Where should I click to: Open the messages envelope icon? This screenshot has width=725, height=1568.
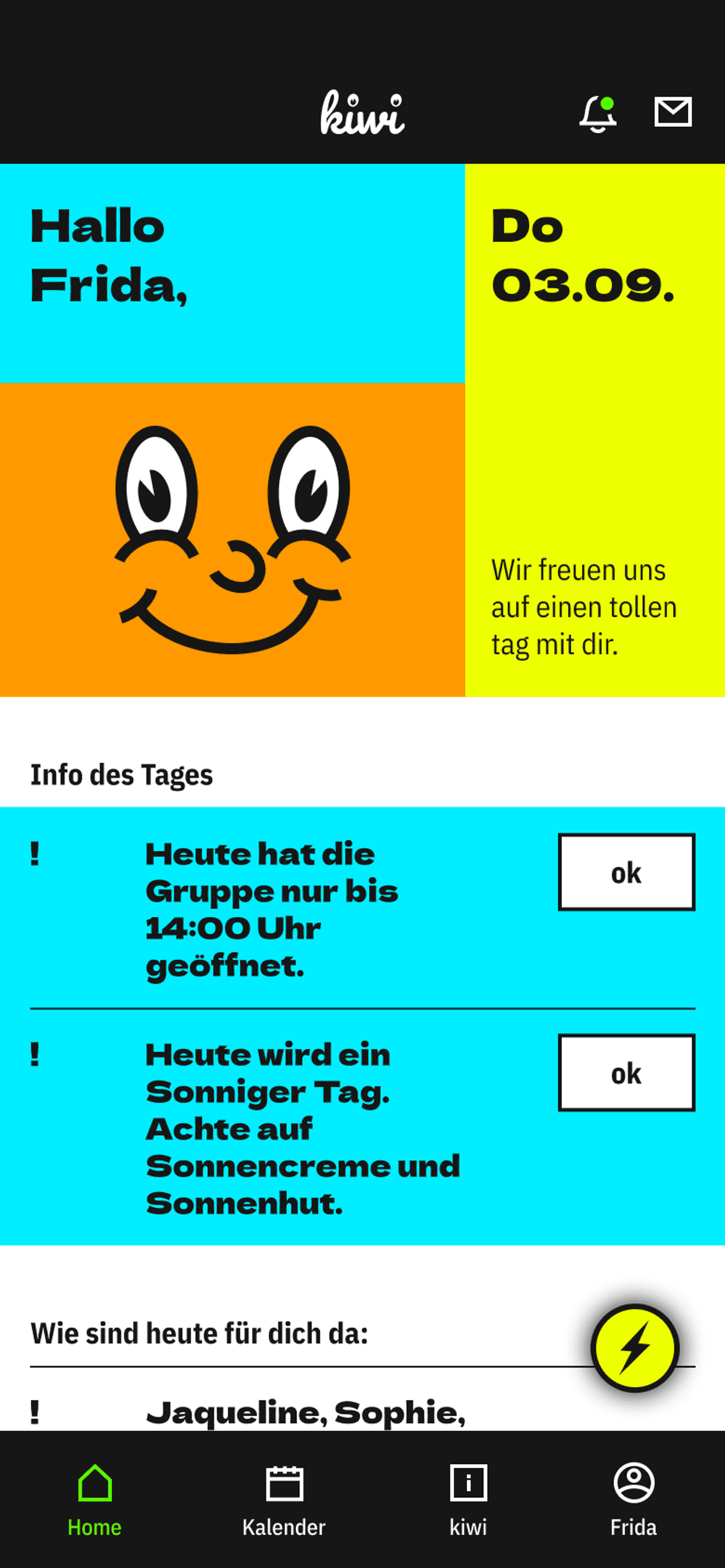coord(672,112)
